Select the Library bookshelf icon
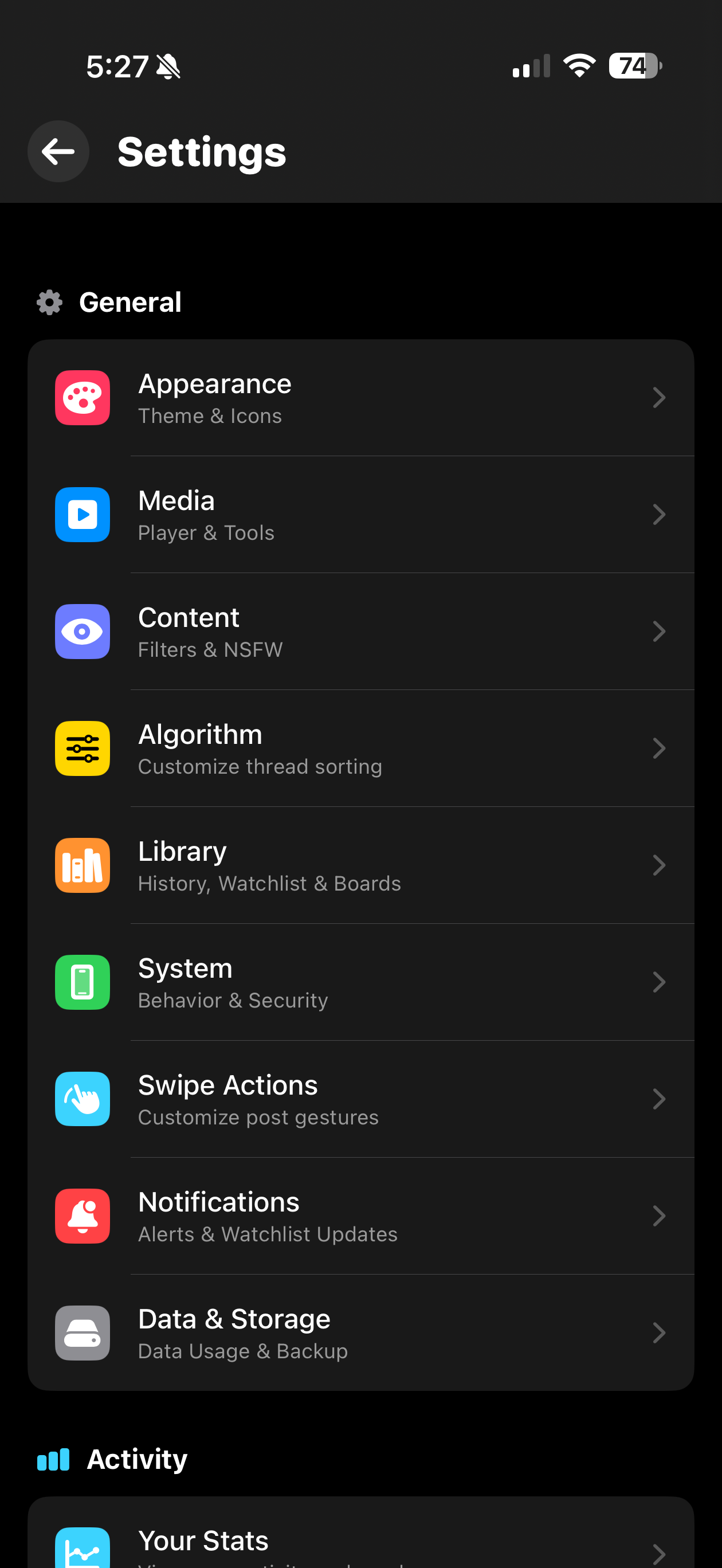 pos(82,865)
